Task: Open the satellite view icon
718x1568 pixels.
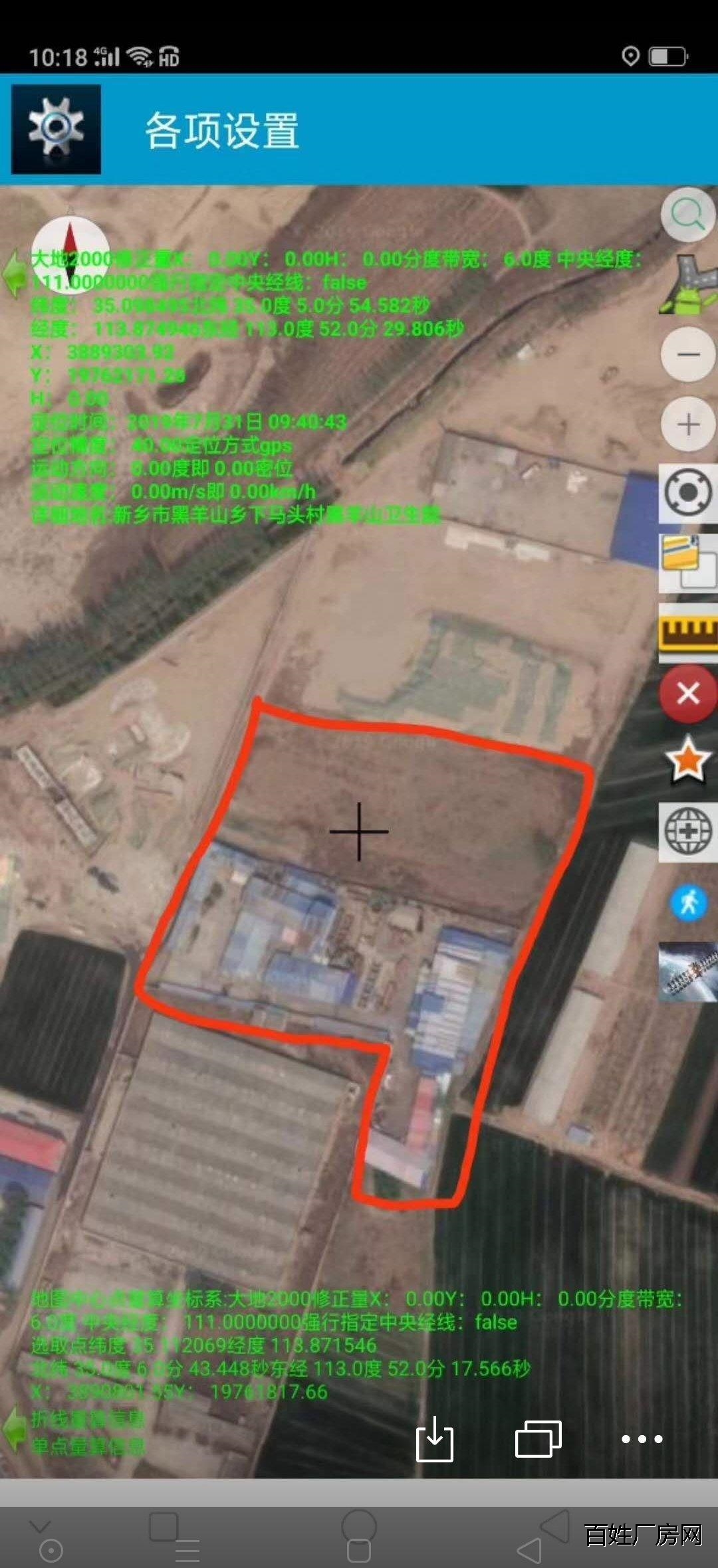Action: 688,971
